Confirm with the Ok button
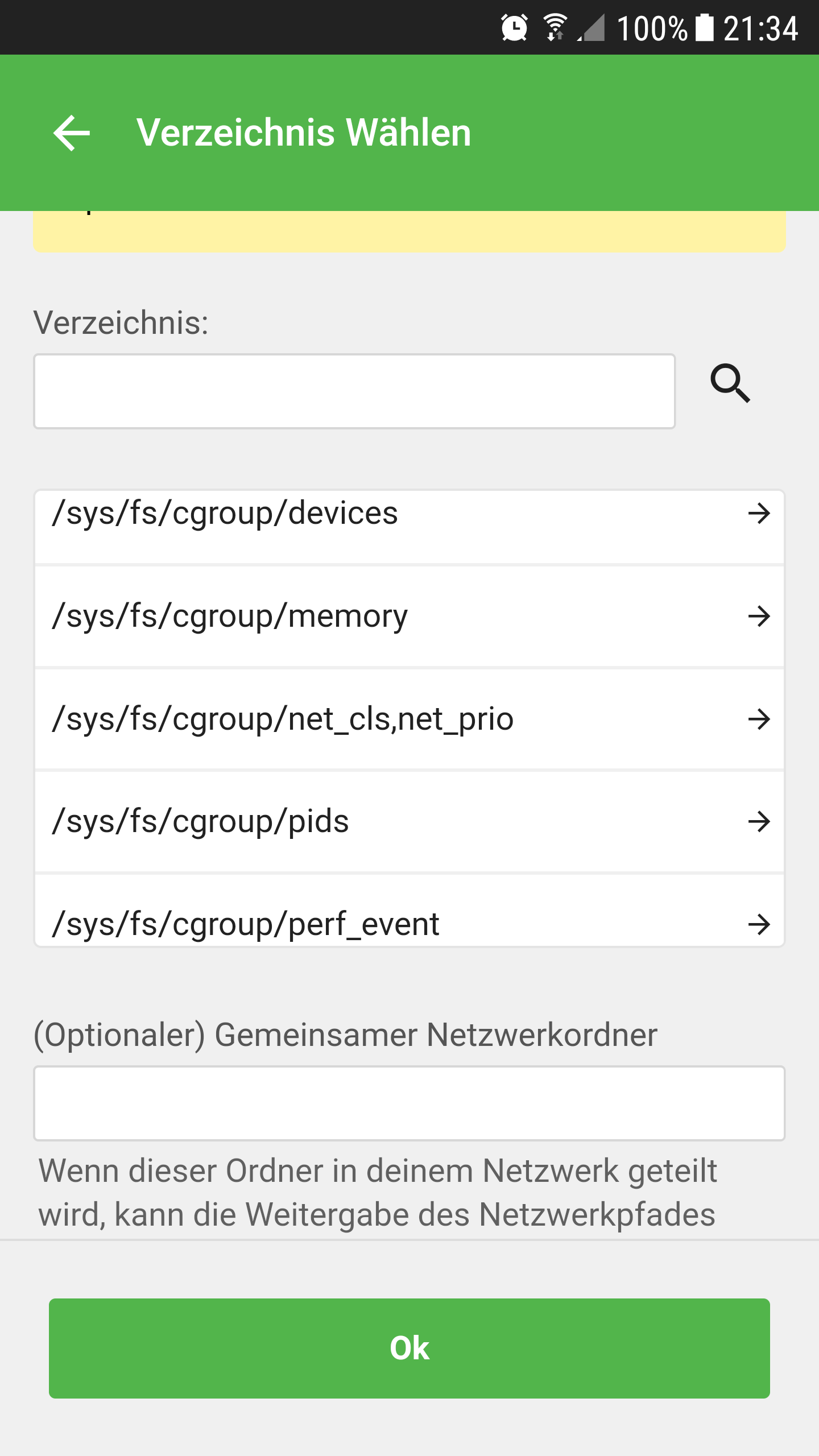819x1456 pixels. tap(409, 1348)
